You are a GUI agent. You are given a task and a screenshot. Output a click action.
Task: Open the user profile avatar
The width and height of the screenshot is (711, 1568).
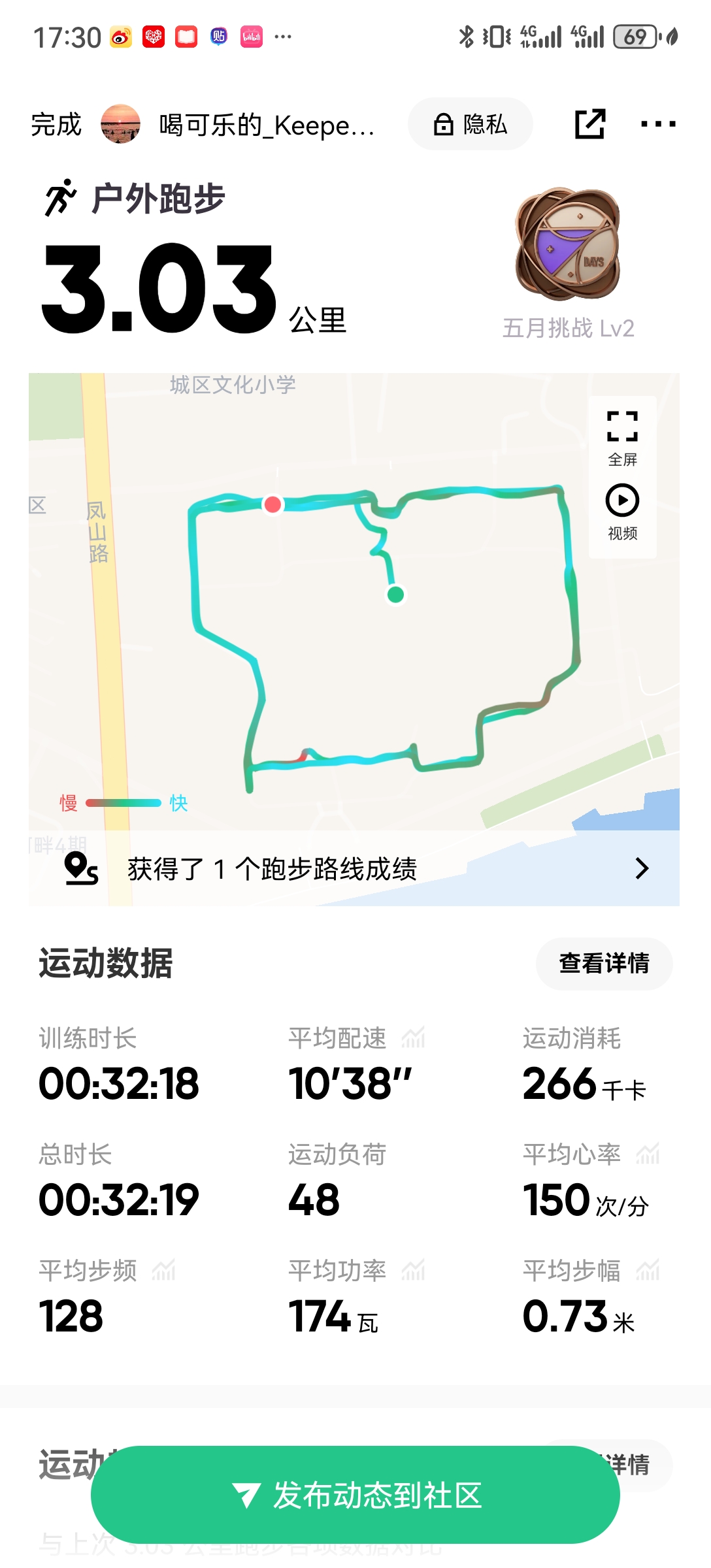tap(120, 124)
